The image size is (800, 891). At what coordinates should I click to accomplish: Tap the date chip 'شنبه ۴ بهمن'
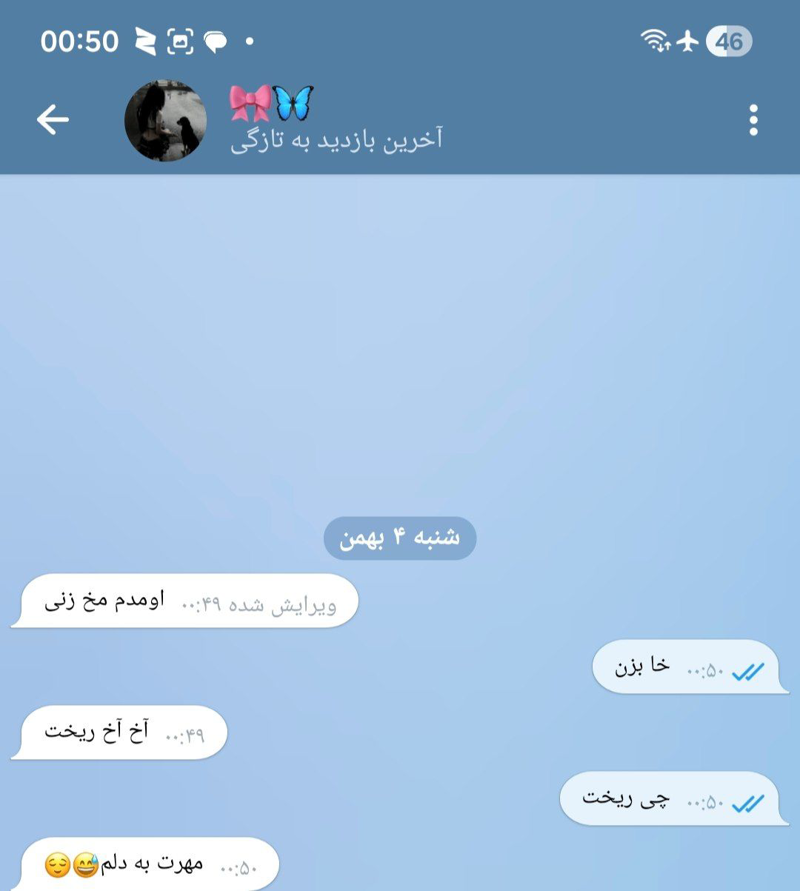click(x=400, y=538)
